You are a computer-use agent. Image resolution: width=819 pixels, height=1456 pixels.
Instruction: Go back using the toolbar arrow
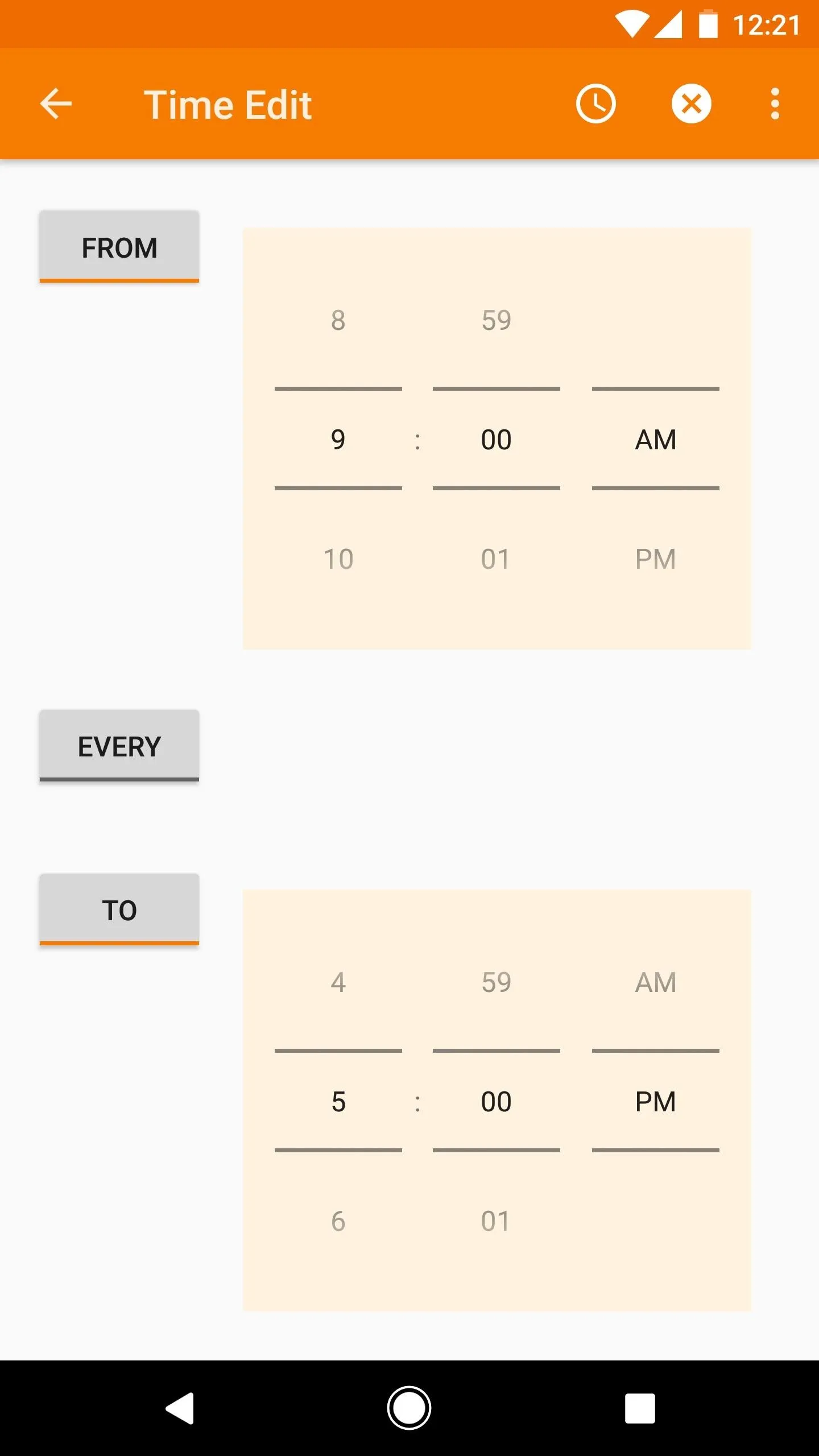[x=56, y=104]
